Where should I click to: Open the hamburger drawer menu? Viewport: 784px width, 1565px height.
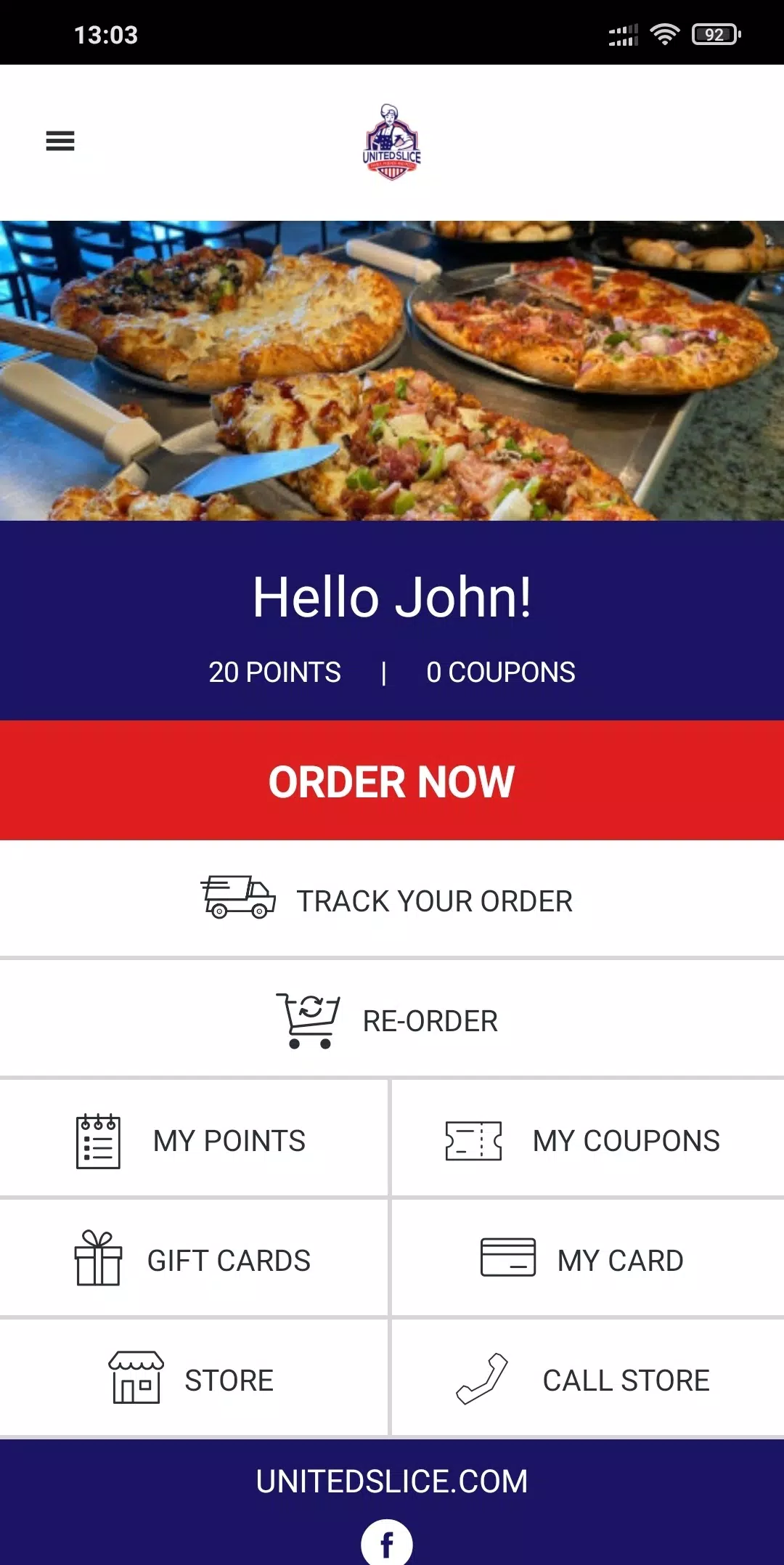tap(60, 140)
